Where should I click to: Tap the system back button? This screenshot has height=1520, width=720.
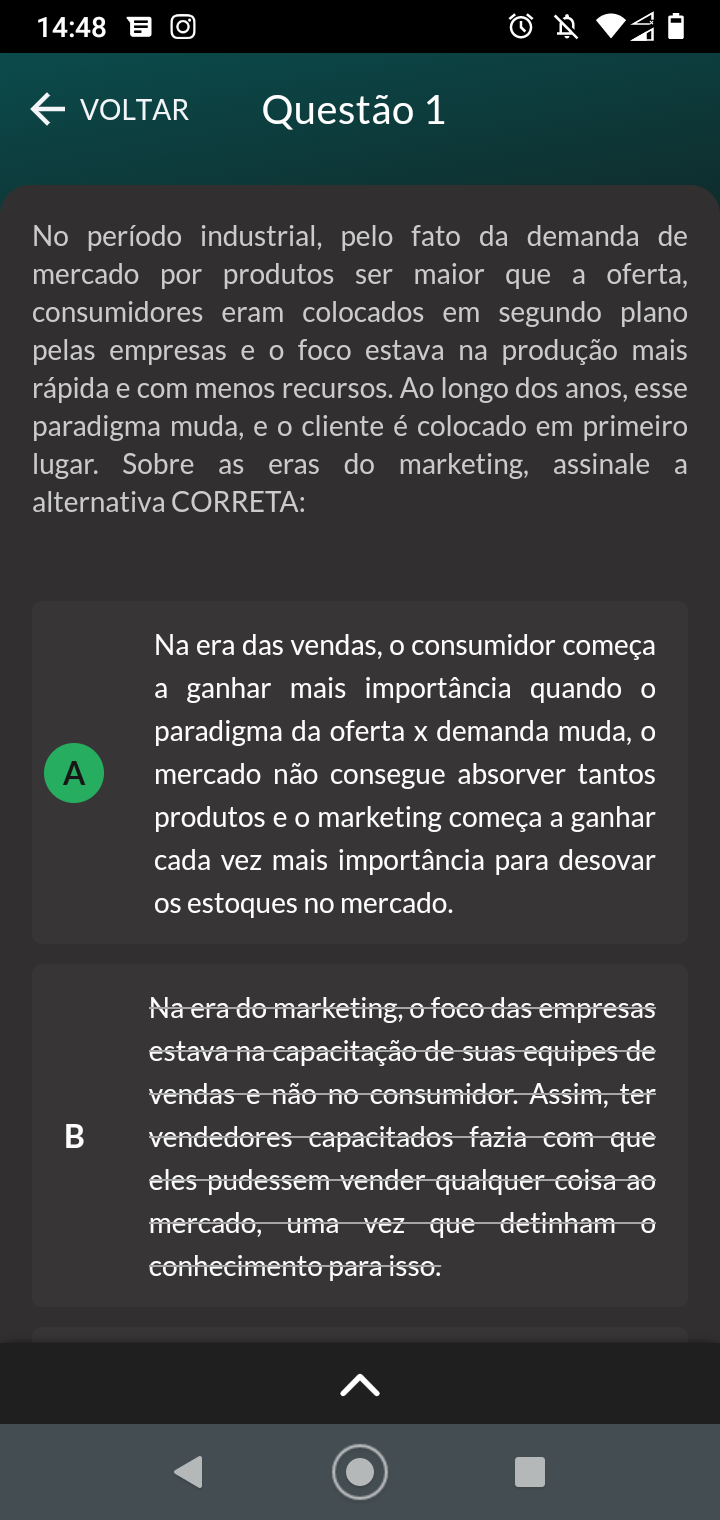coord(188,1472)
